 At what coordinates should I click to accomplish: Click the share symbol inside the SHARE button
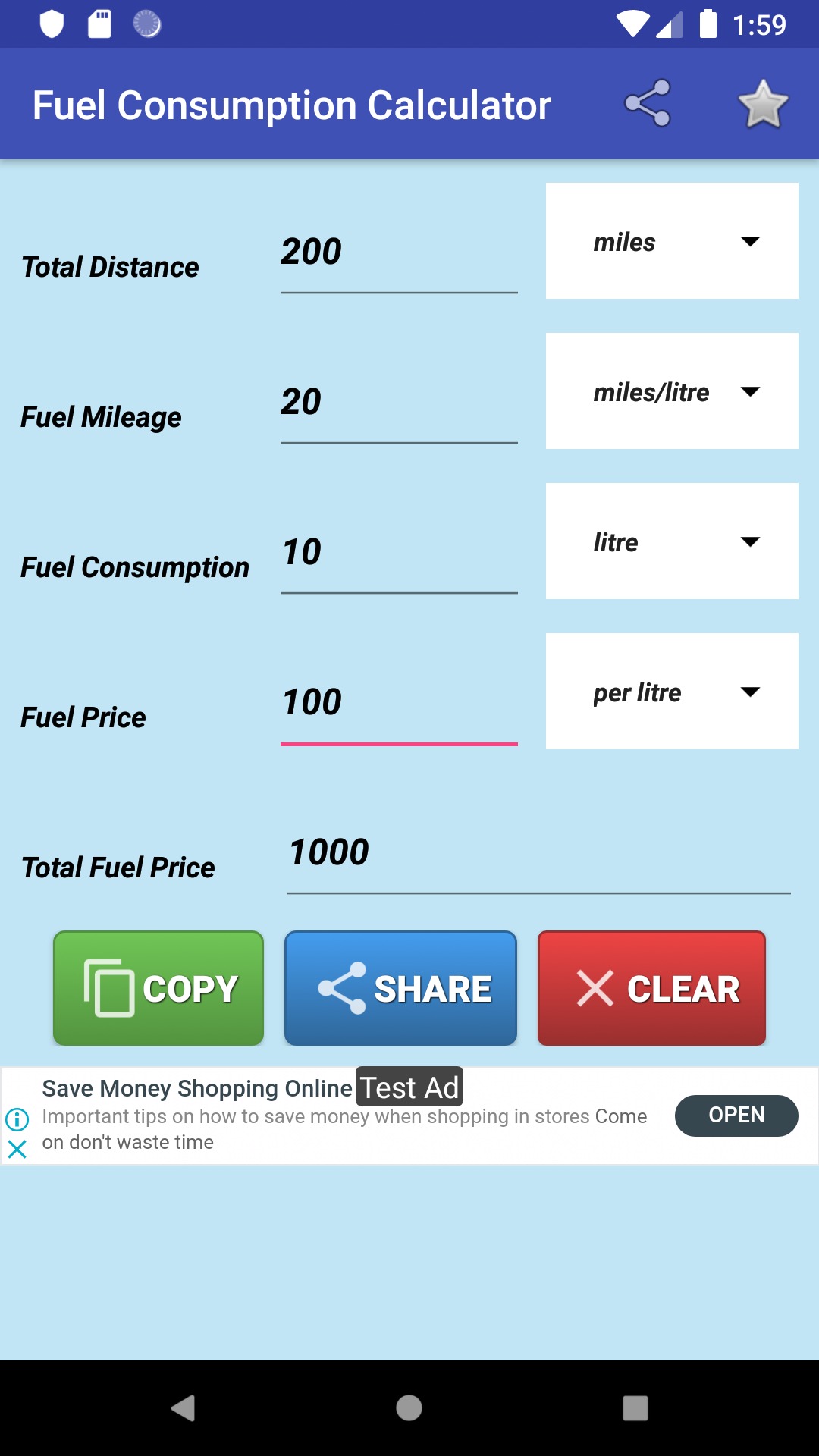(x=342, y=987)
